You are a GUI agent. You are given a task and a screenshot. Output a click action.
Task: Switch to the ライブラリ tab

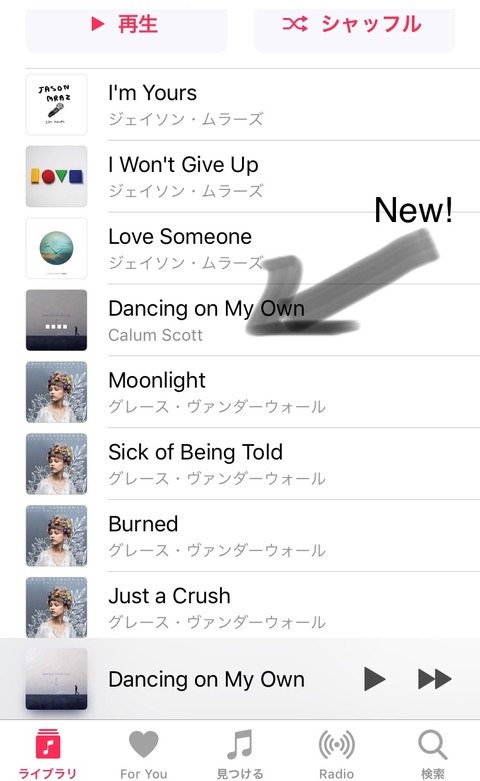pos(48,753)
